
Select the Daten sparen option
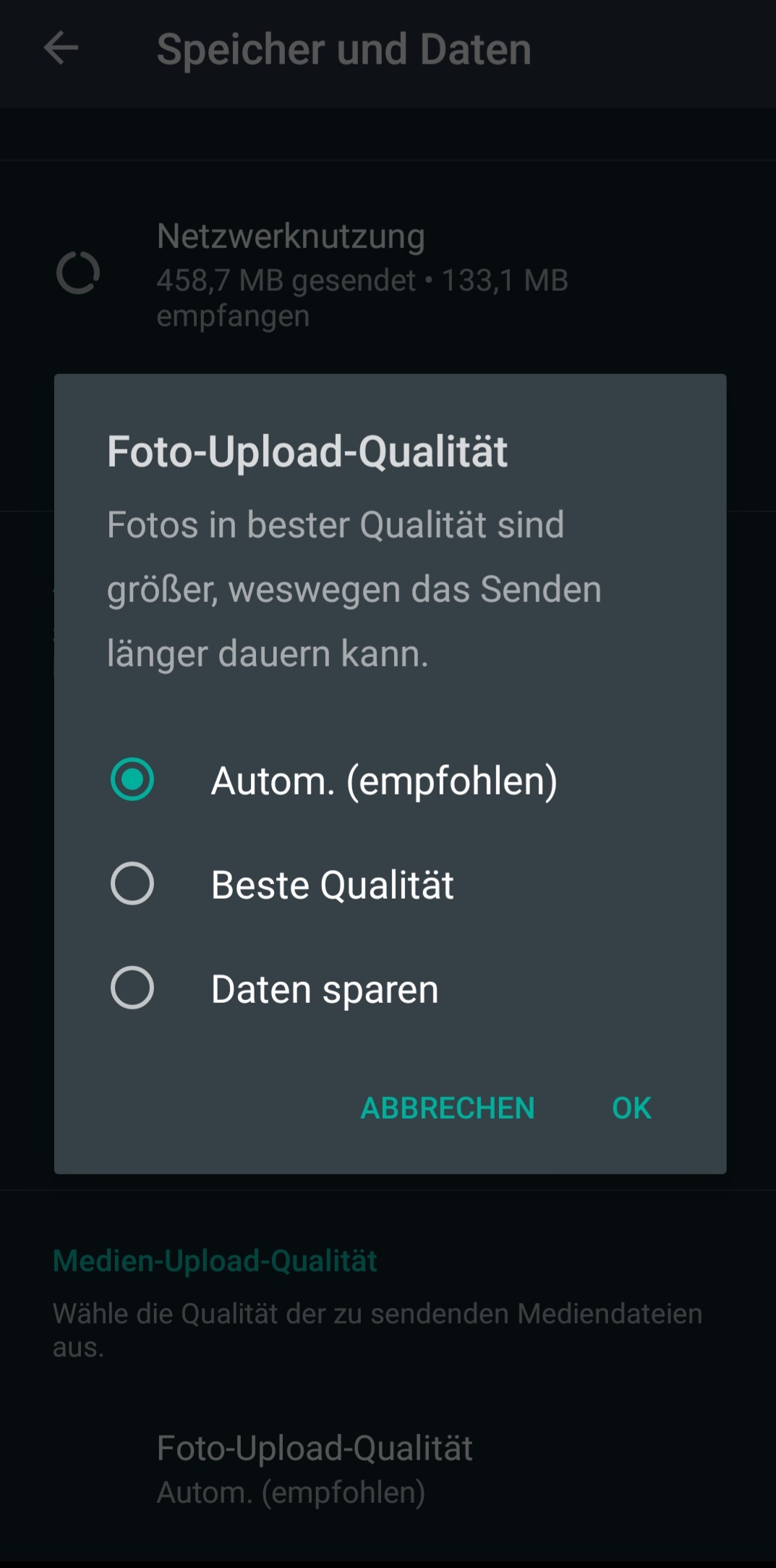(391, 988)
